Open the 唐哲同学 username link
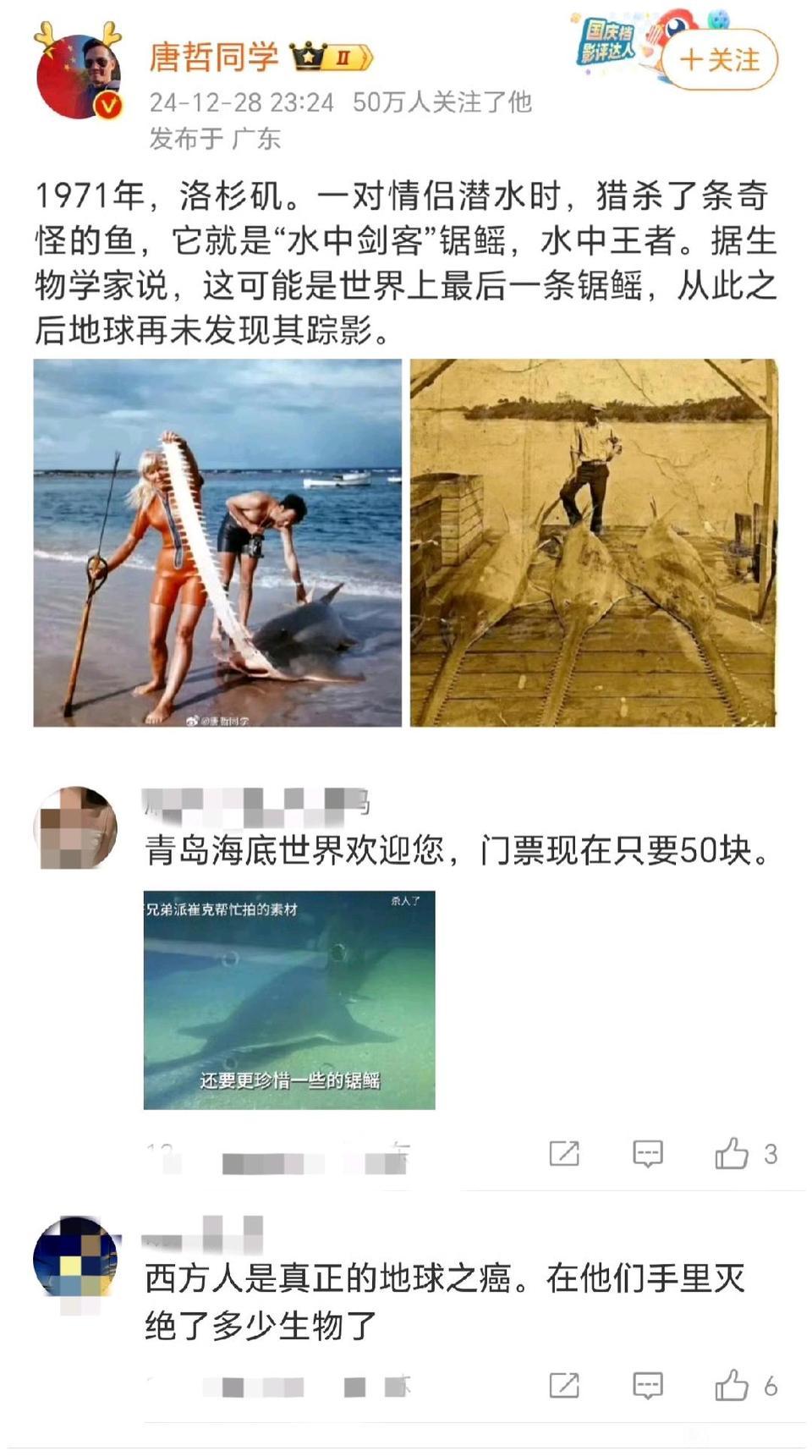Screen dimensions: 812x1456 pyautogui.click(x=214, y=57)
